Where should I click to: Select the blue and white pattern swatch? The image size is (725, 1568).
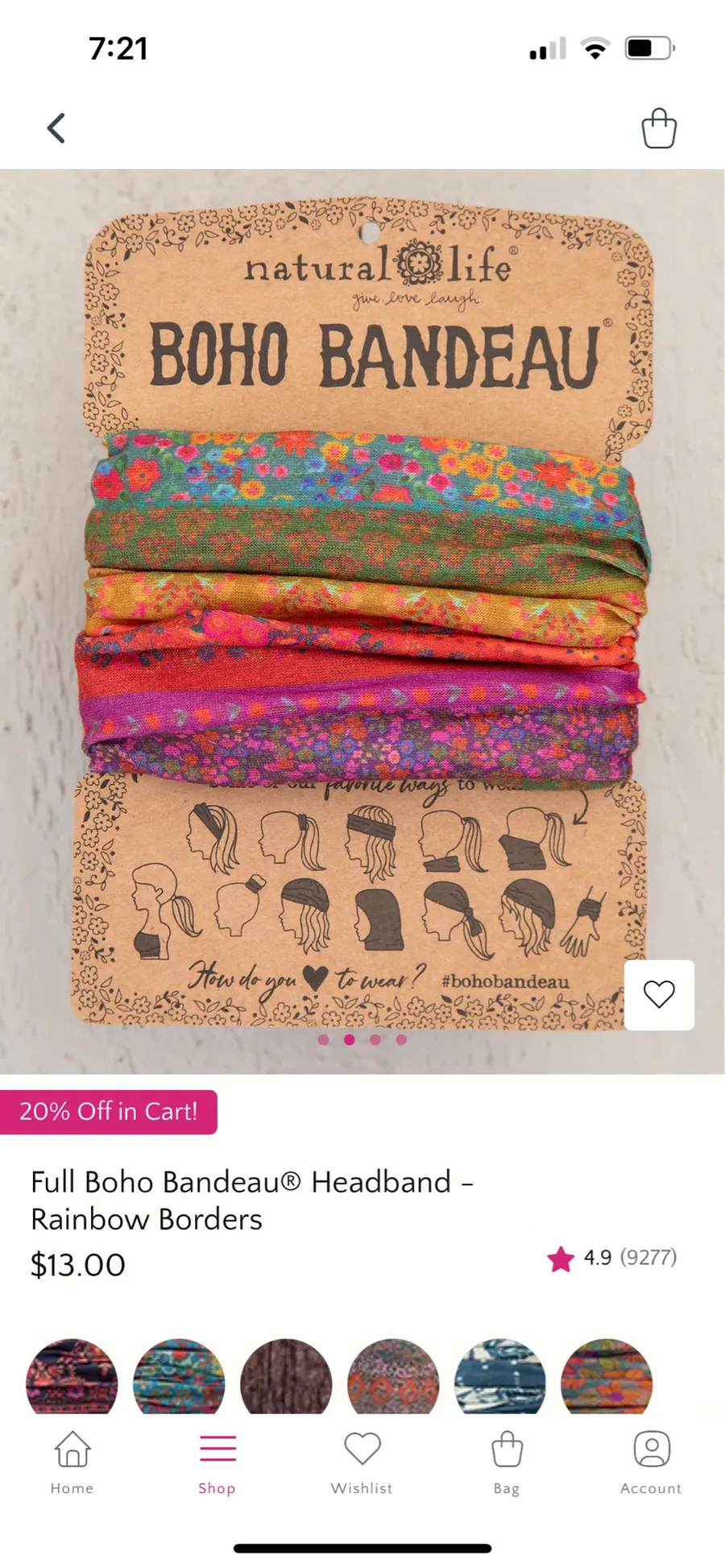(x=500, y=1376)
